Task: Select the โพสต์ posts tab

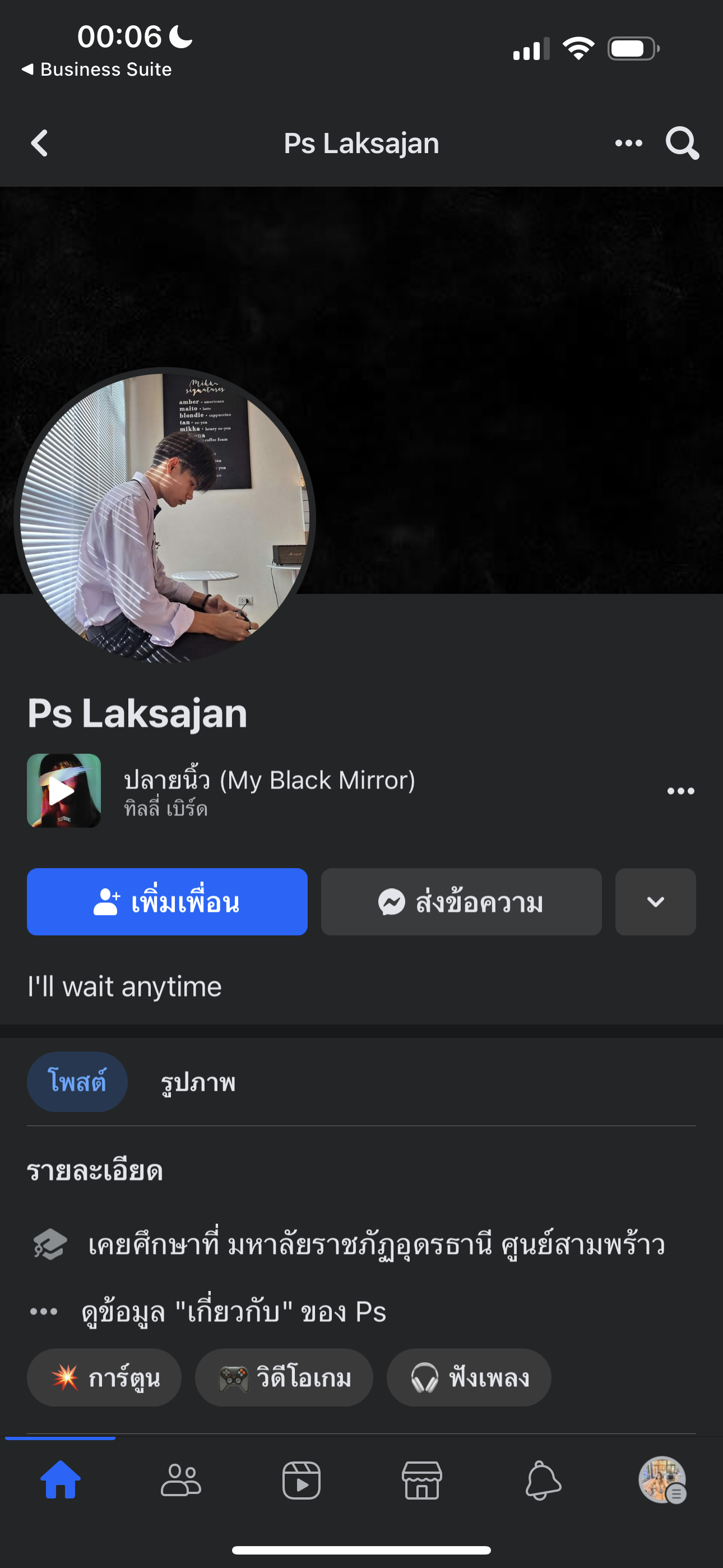Action: coord(77,1082)
